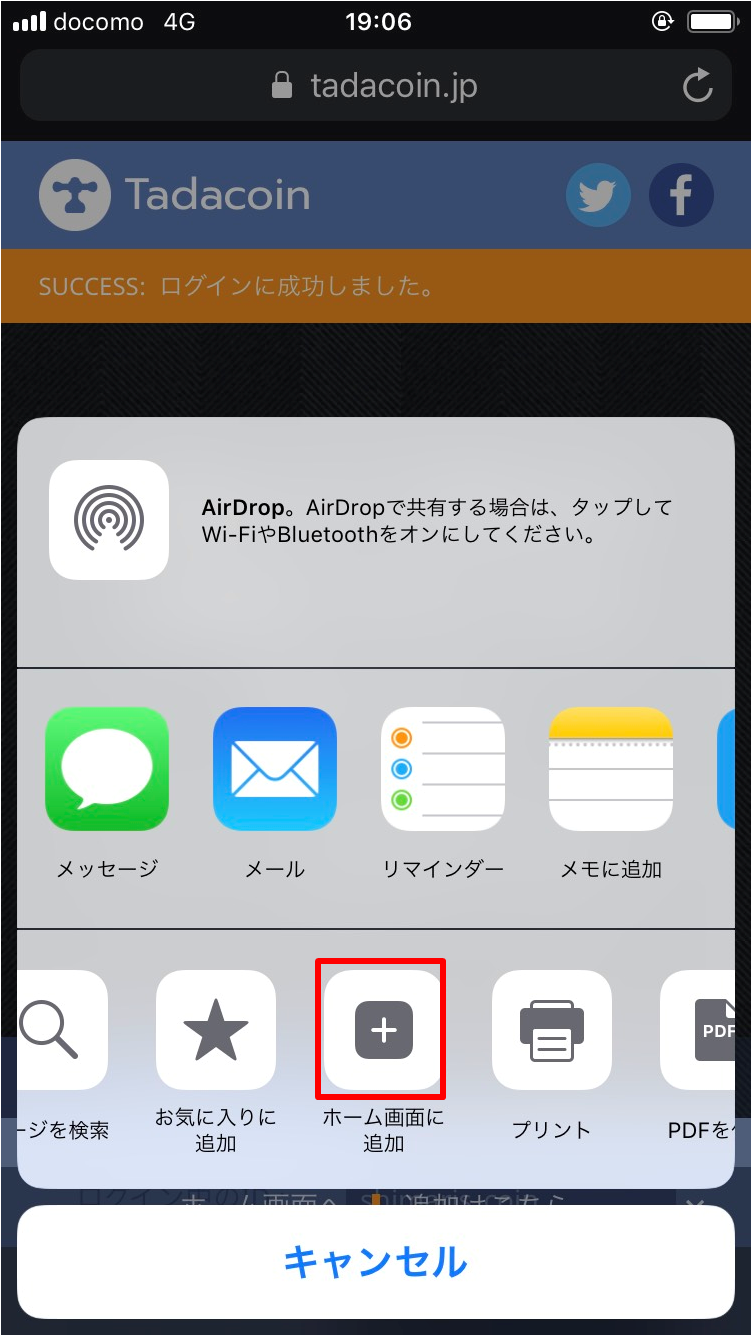
Task: Select ホーム画面に追加 plus action
Action: [383, 1030]
